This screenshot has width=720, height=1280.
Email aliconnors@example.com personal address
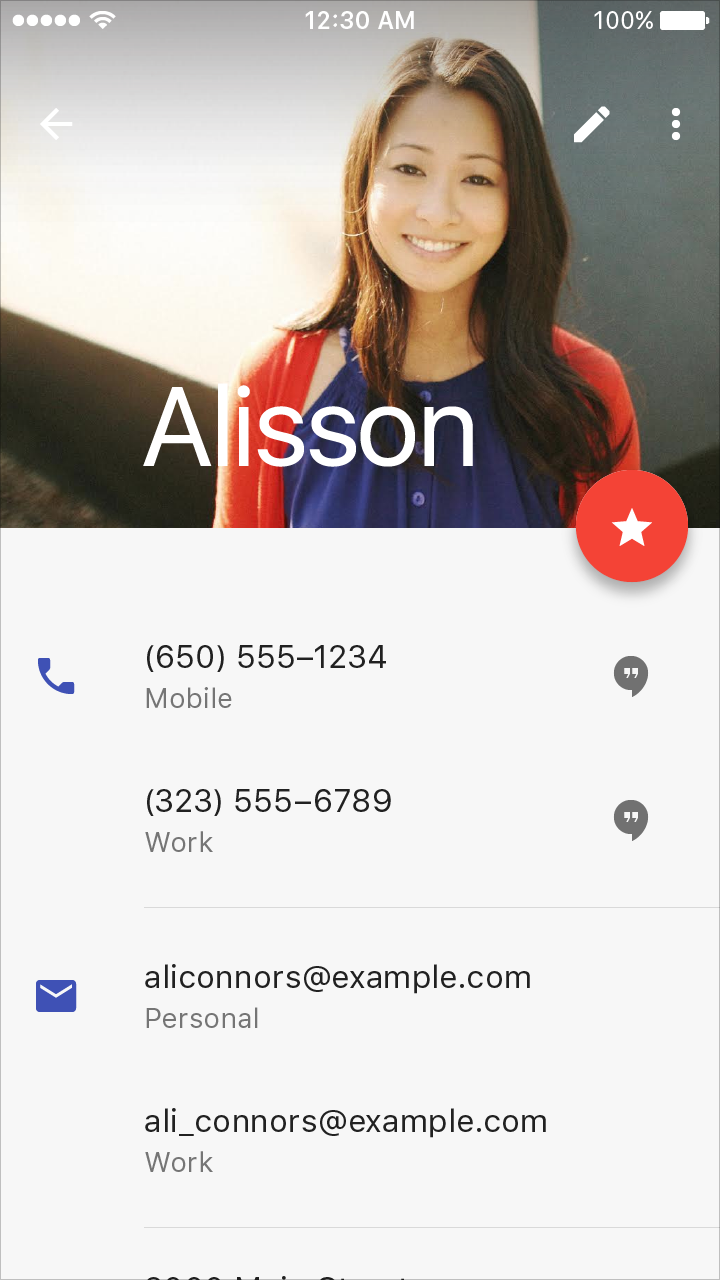click(x=337, y=995)
